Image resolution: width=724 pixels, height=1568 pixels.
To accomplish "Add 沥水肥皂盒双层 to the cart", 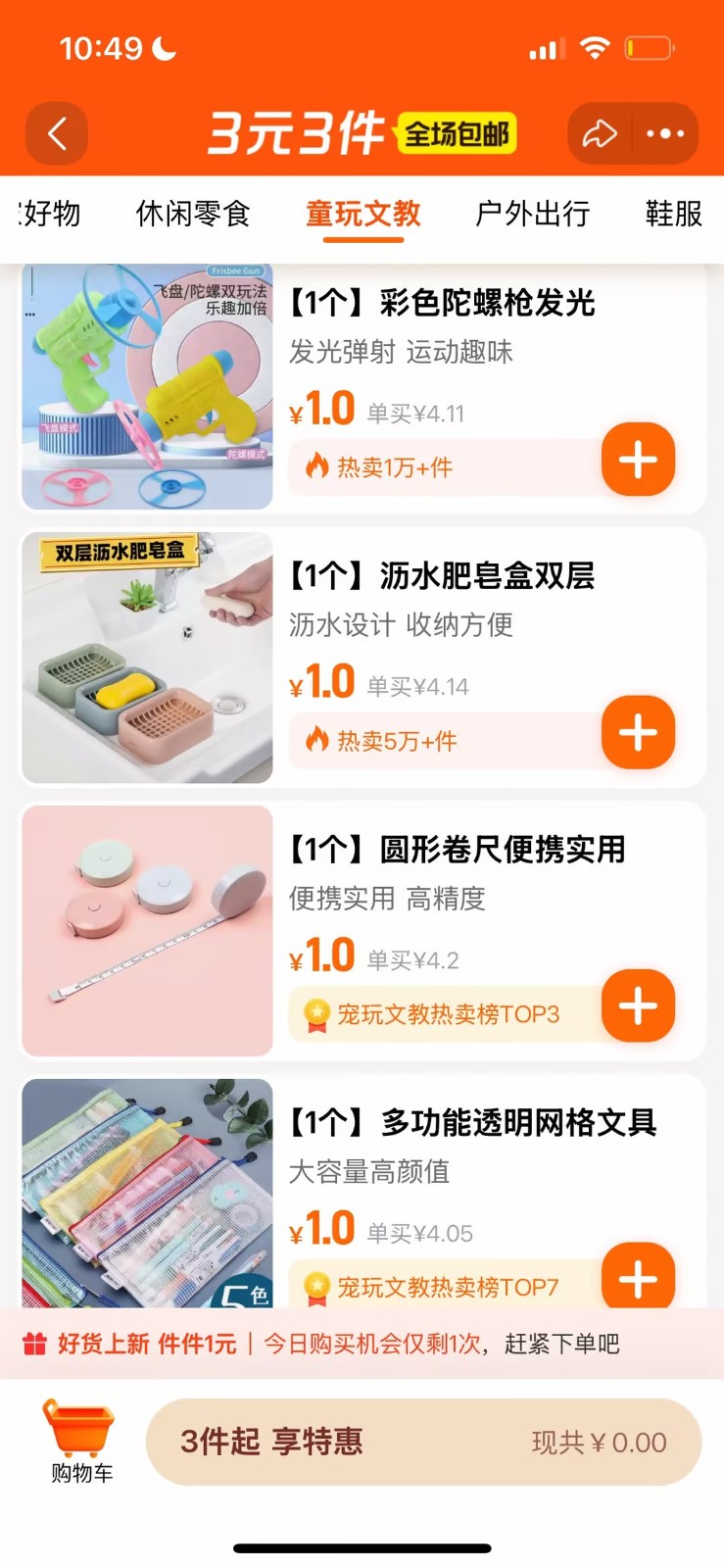I will [638, 732].
